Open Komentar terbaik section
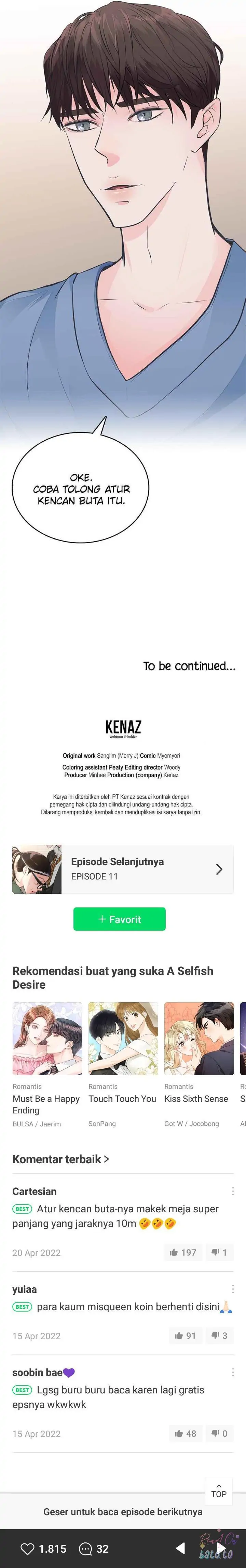Image resolution: width=246 pixels, height=1568 pixels. pyautogui.click(x=60, y=1159)
